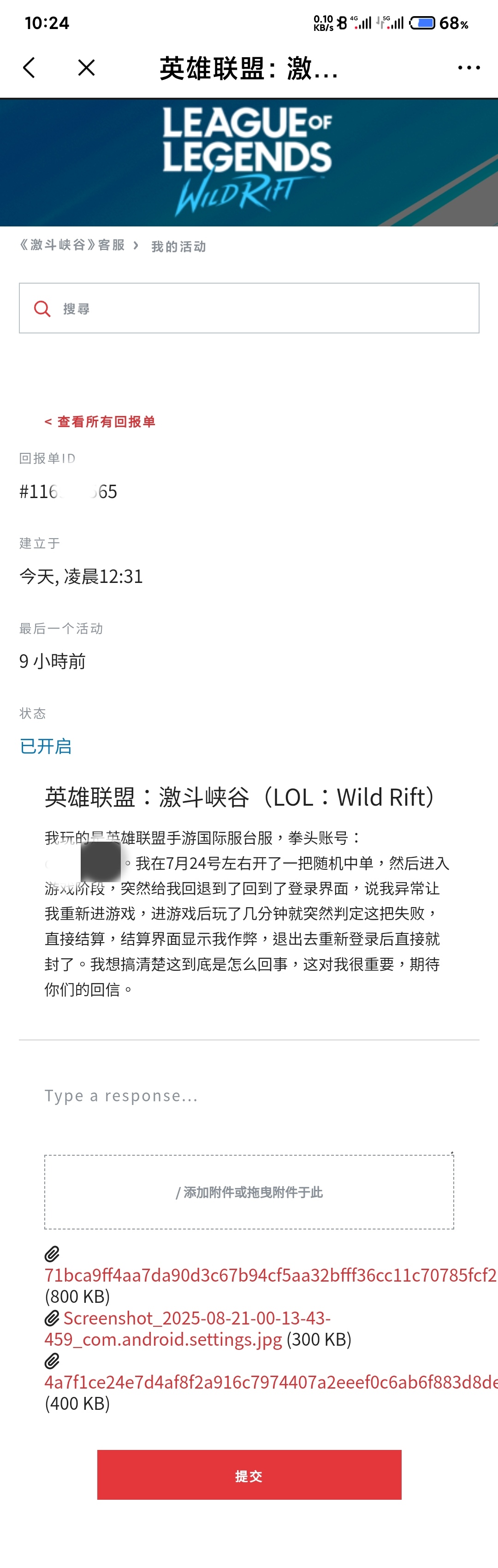The width and height of the screenshot is (498, 1568).
Task: Open the 我的活动 breadcrumb link
Action: (178, 247)
